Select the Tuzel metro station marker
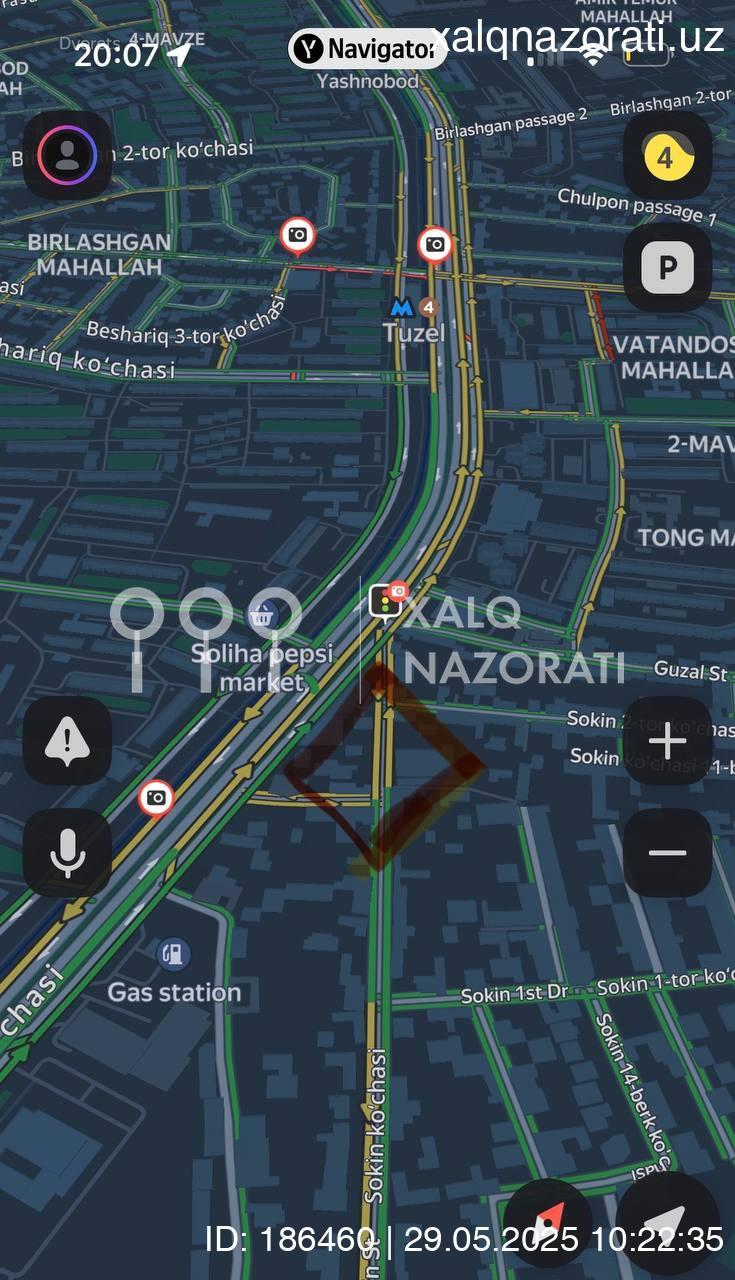Screen dimensions: 735x1280 (403, 309)
